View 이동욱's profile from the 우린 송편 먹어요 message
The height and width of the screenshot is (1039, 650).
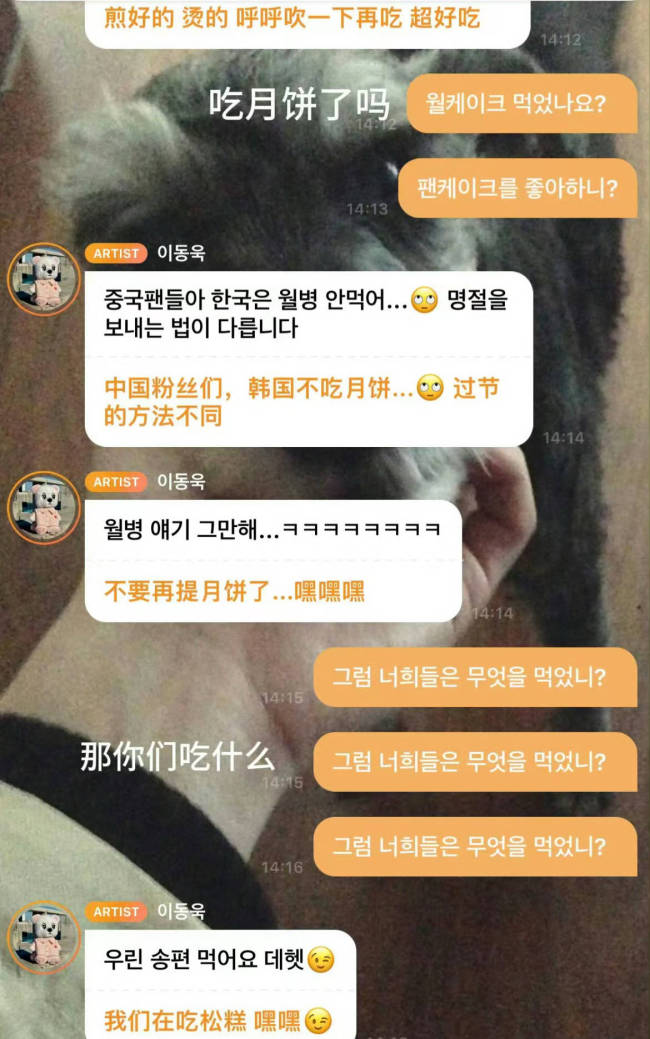point(43,938)
